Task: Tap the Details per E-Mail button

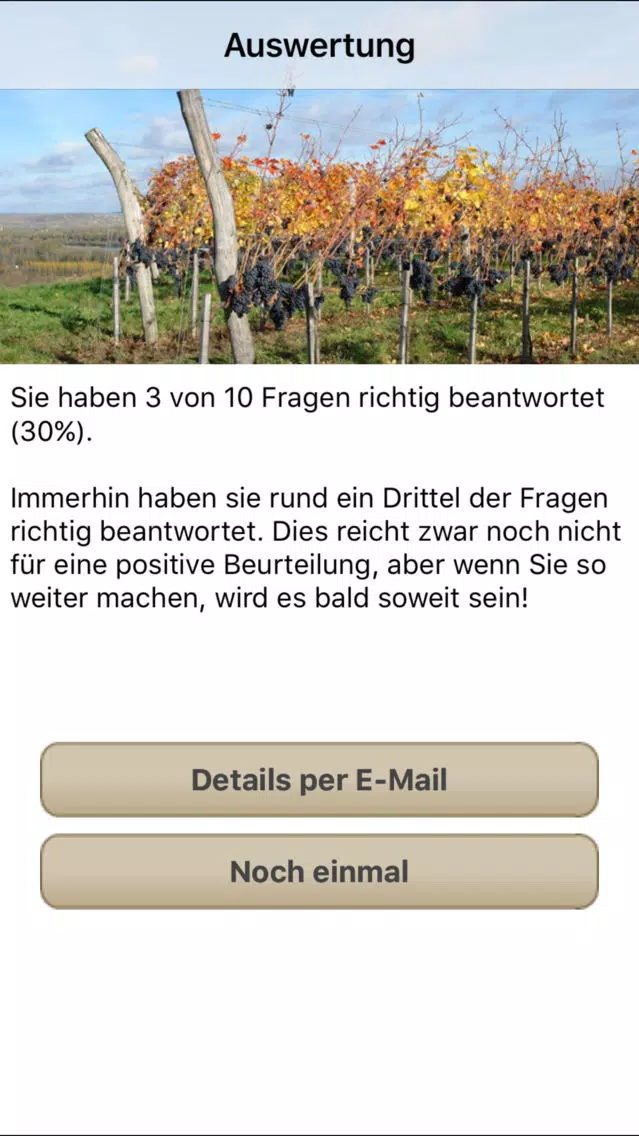Action: pyautogui.click(x=319, y=780)
